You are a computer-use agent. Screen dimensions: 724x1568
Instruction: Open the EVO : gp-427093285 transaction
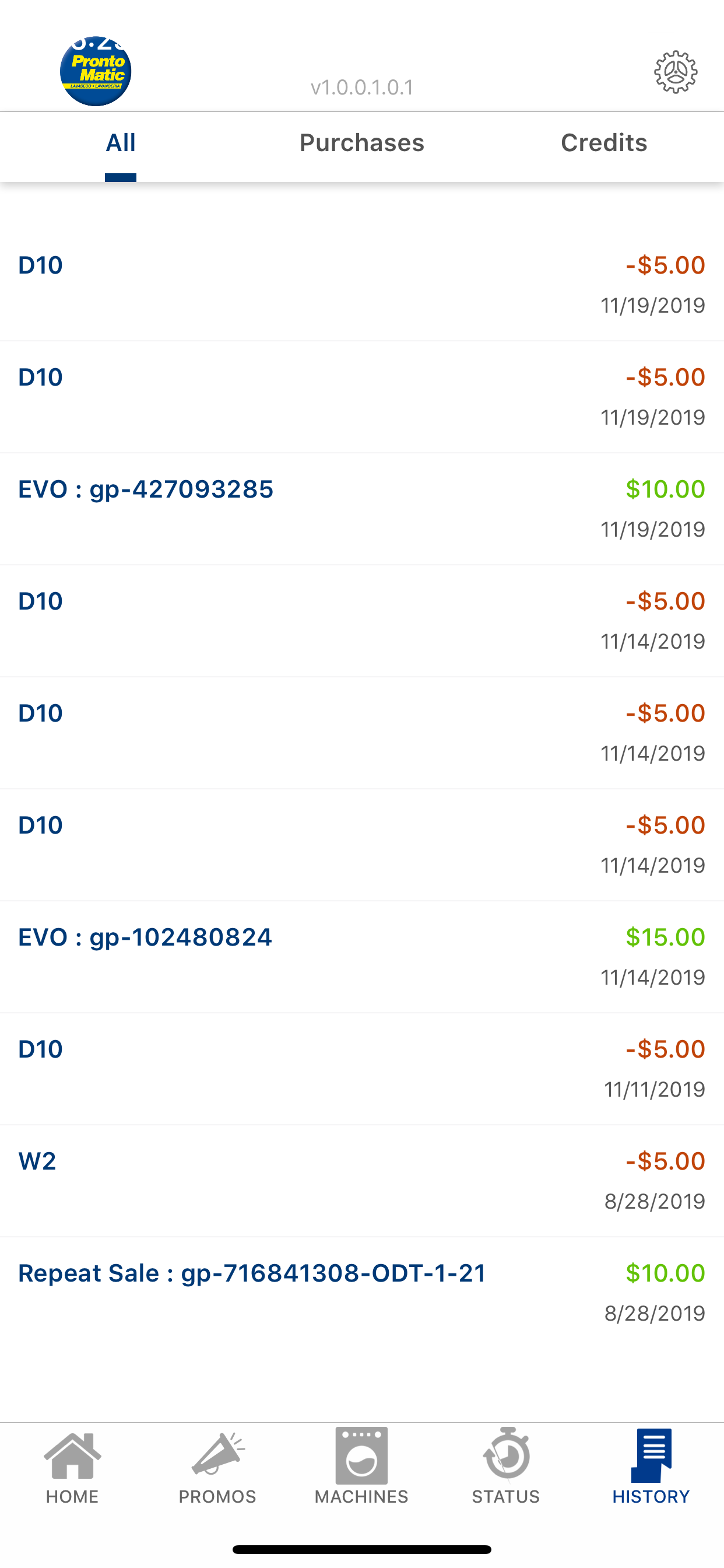[x=362, y=509]
